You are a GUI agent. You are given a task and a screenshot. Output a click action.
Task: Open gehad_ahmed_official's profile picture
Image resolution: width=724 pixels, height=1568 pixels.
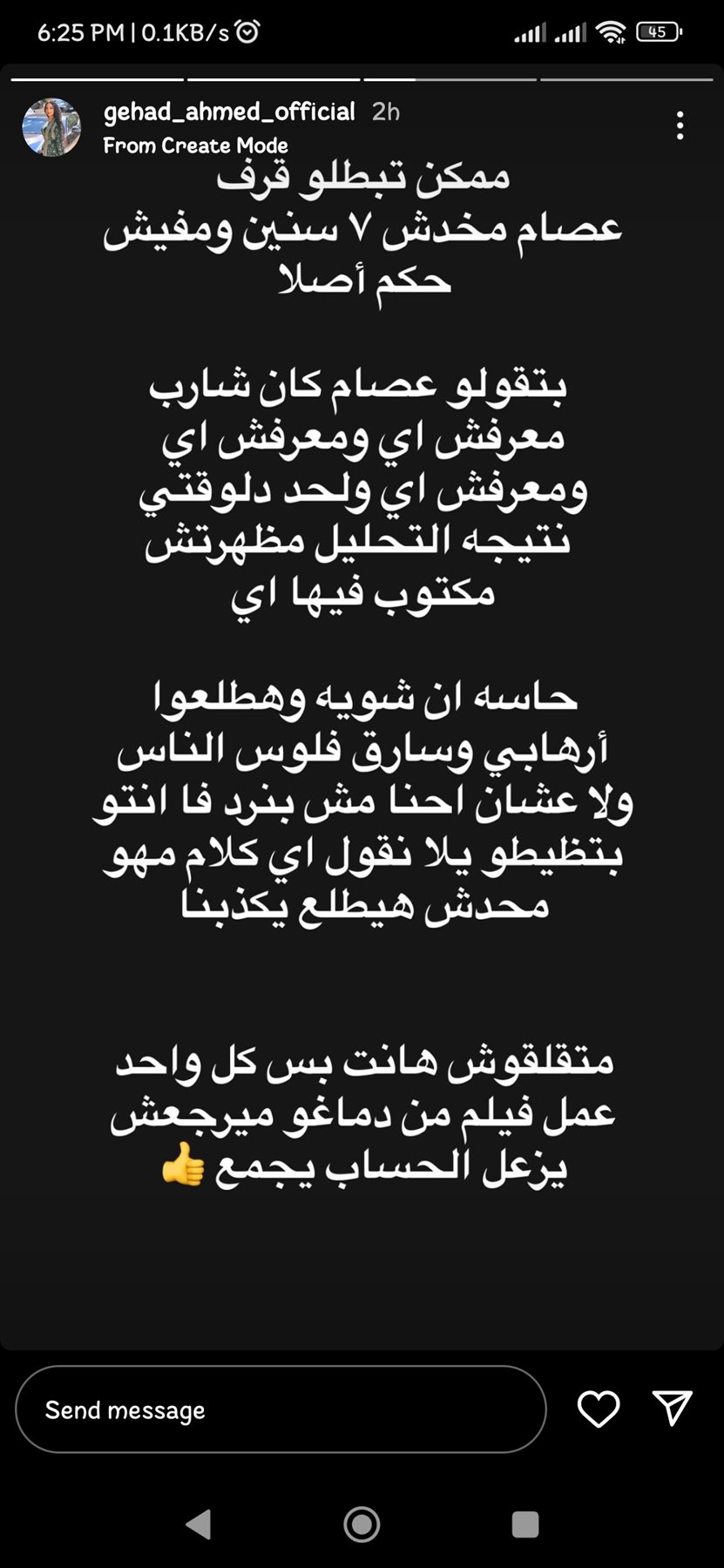[x=51, y=127]
